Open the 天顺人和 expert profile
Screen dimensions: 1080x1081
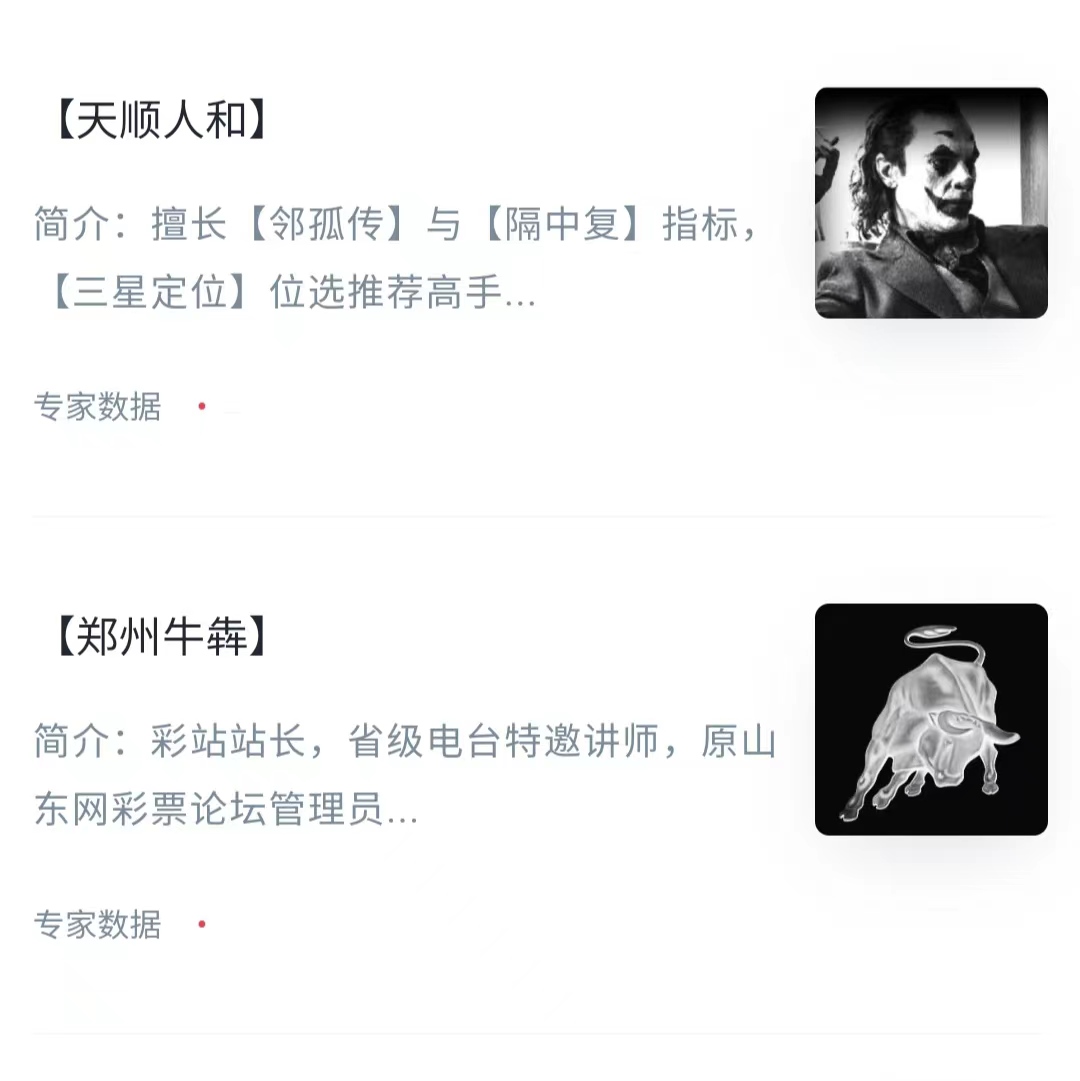[x=160, y=122]
